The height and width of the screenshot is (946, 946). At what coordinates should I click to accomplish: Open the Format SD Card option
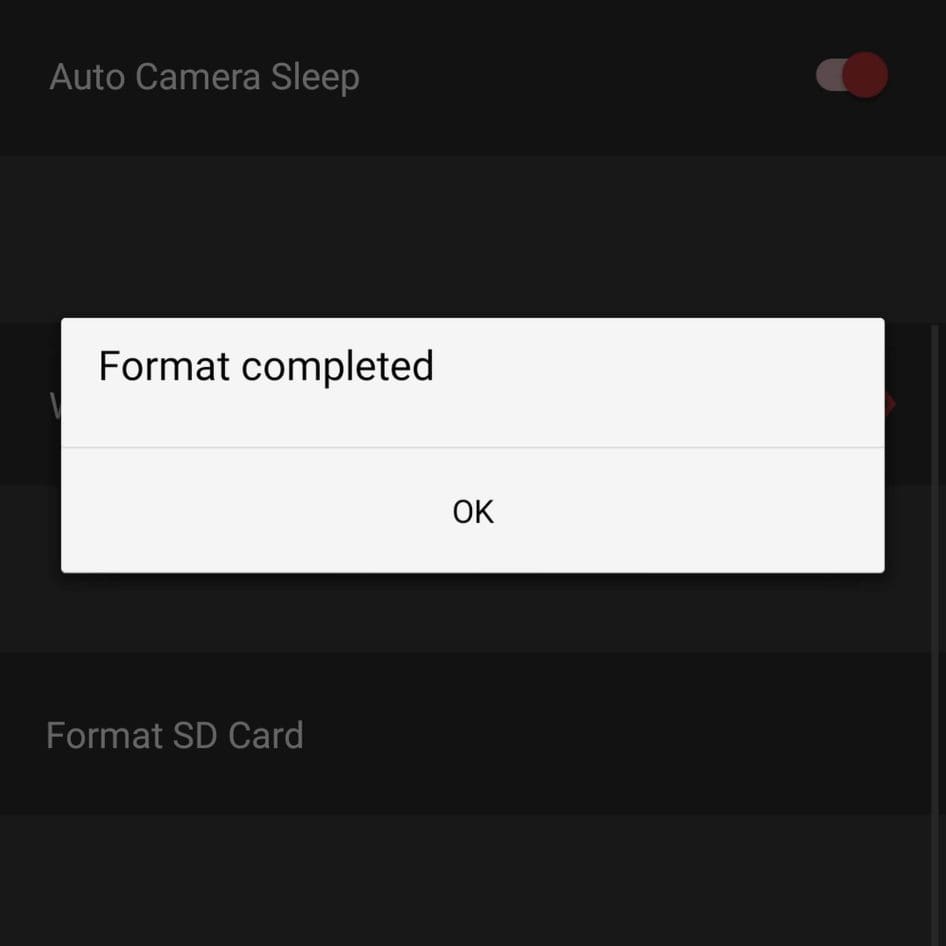tap(175, 735)
